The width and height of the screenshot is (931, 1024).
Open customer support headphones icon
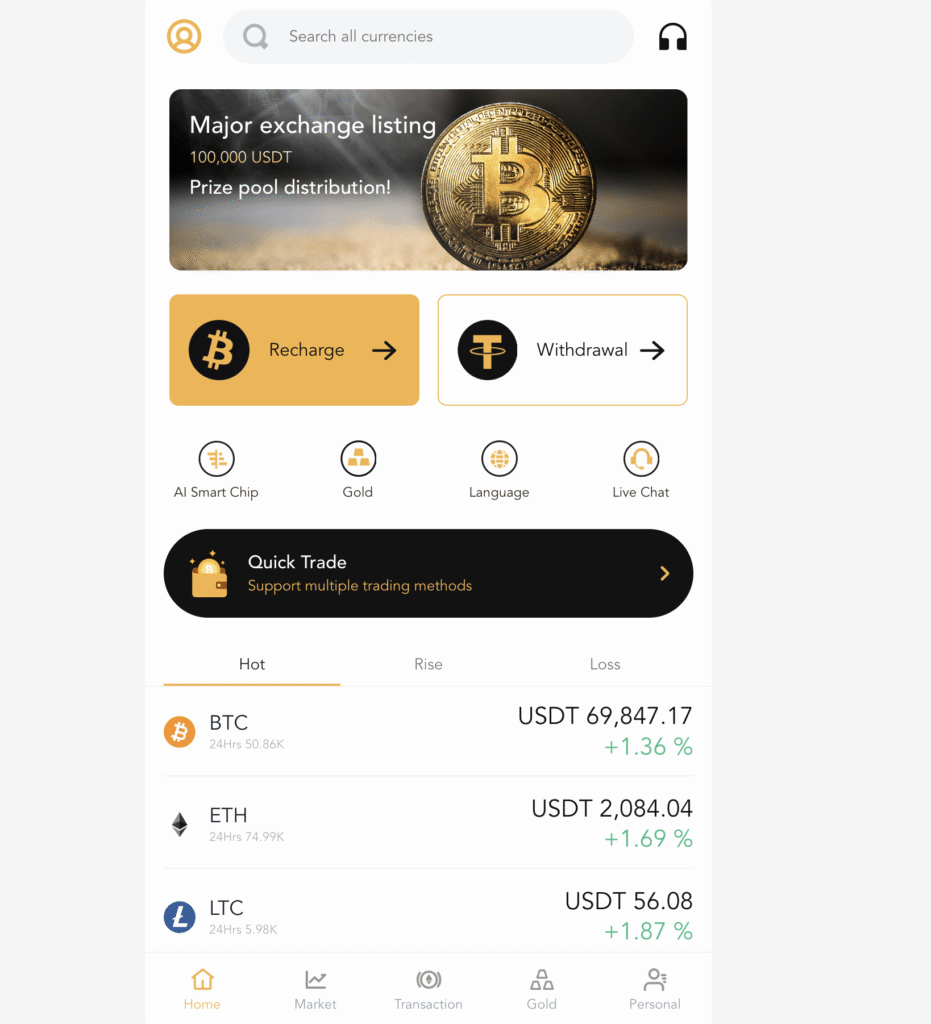(673, 38)
